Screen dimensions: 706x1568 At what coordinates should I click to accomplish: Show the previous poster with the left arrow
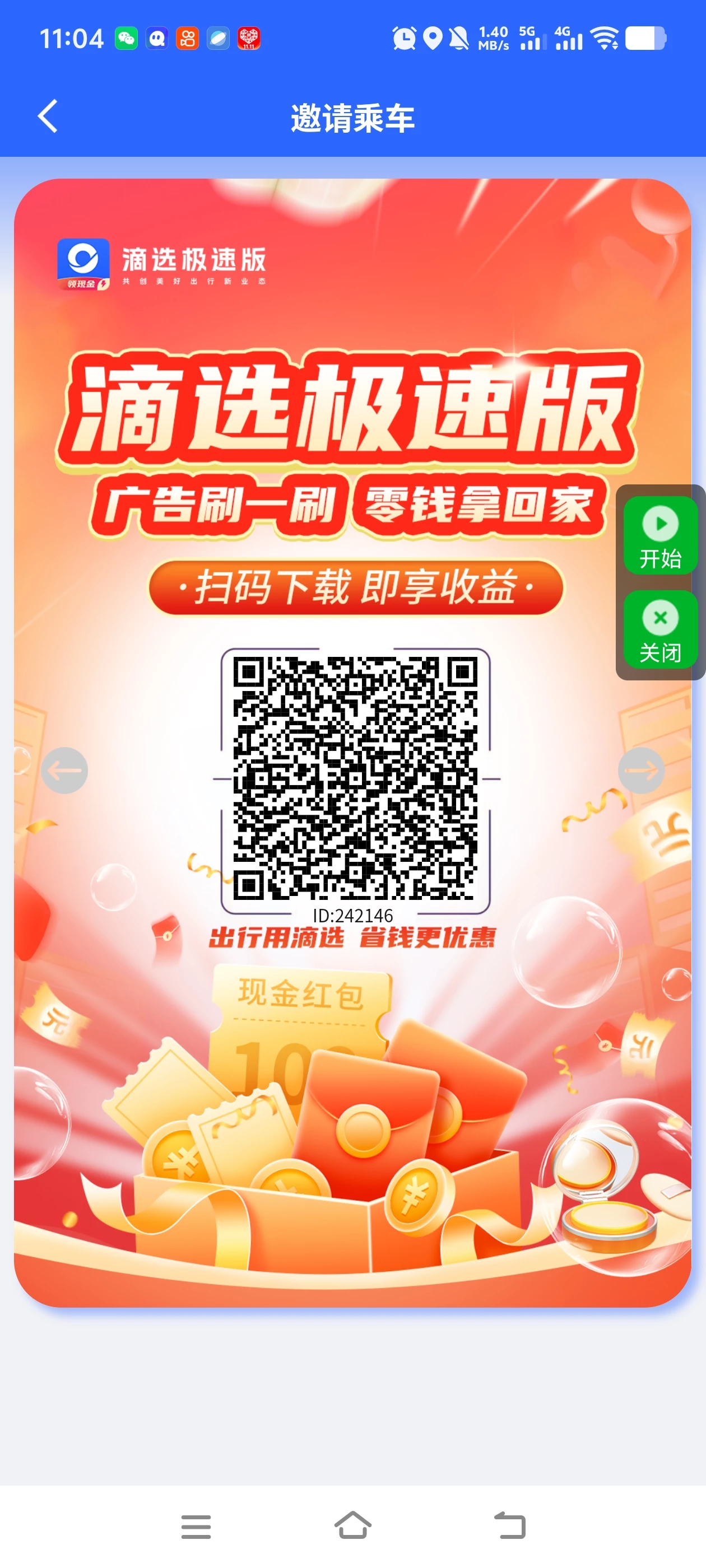point(64,770)
